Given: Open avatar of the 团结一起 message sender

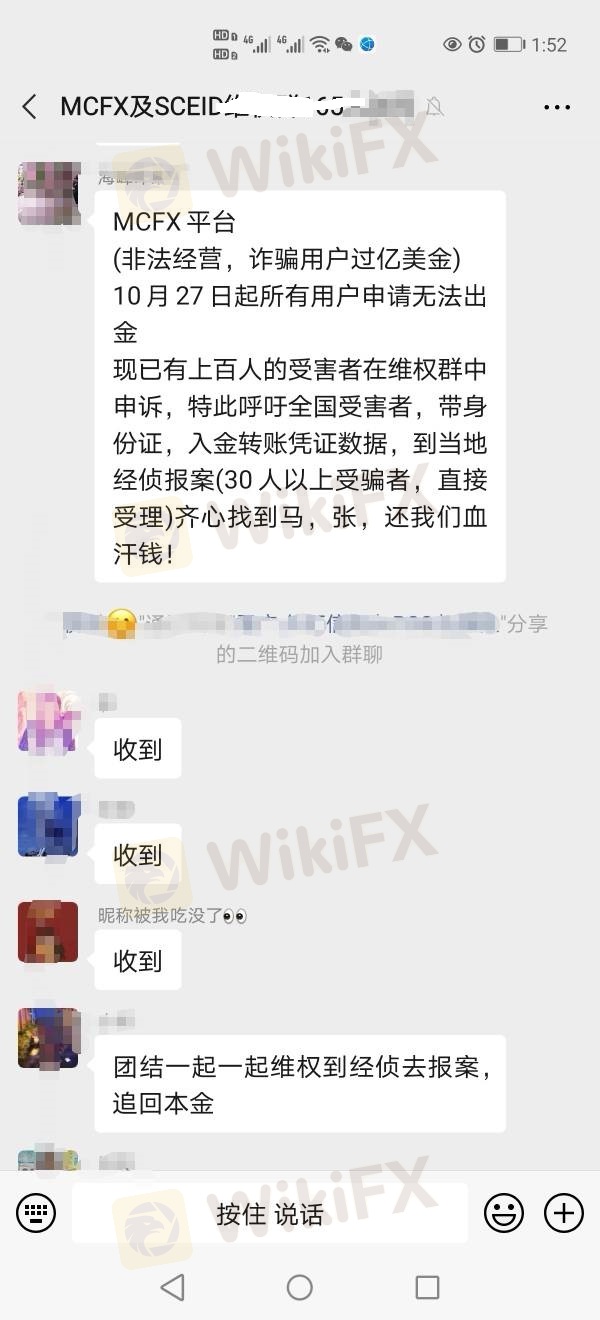Looking at the screenshot, I should tap(48, 1038).
